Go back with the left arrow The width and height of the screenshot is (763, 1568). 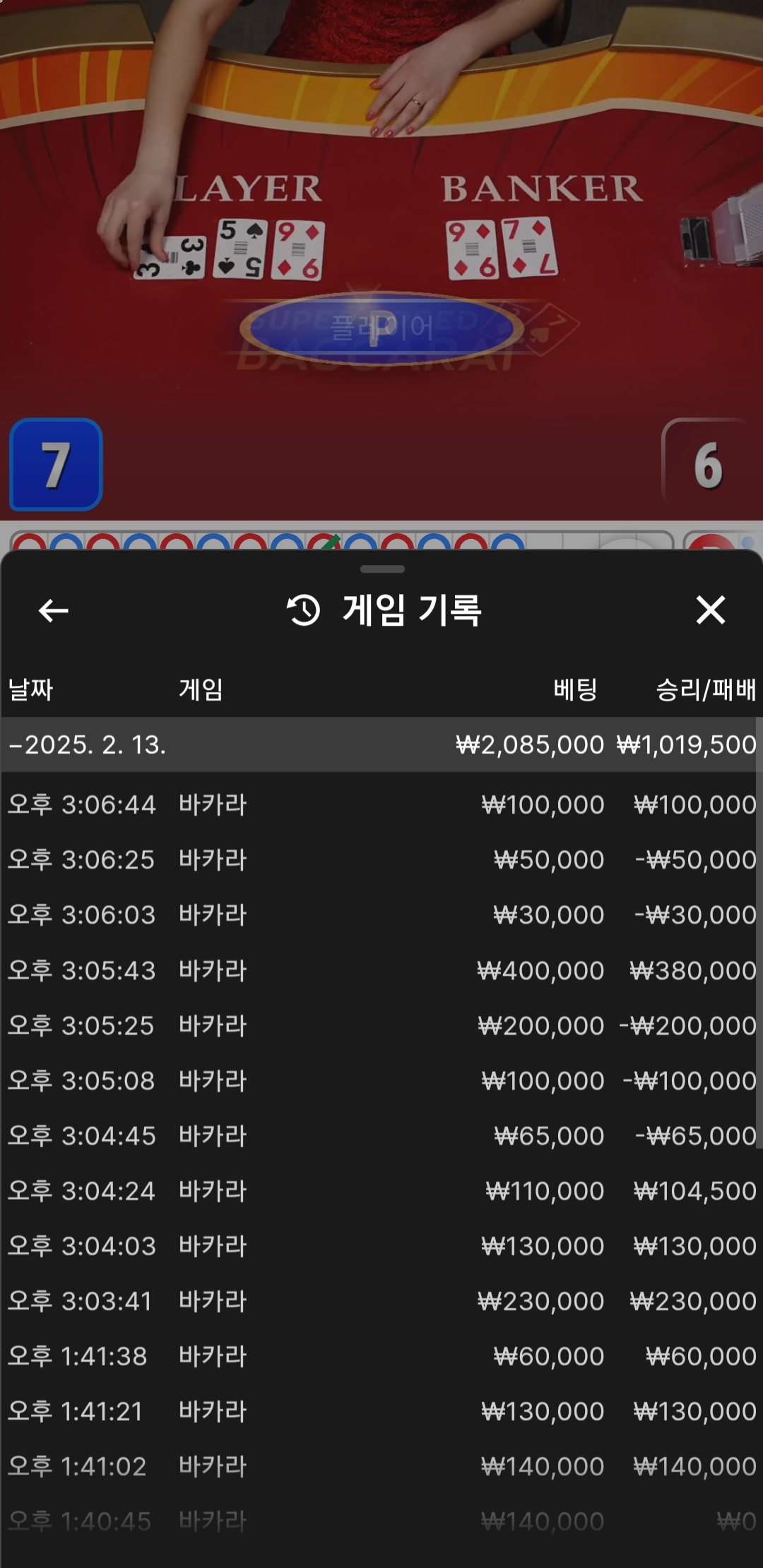(x=53, y=610)
